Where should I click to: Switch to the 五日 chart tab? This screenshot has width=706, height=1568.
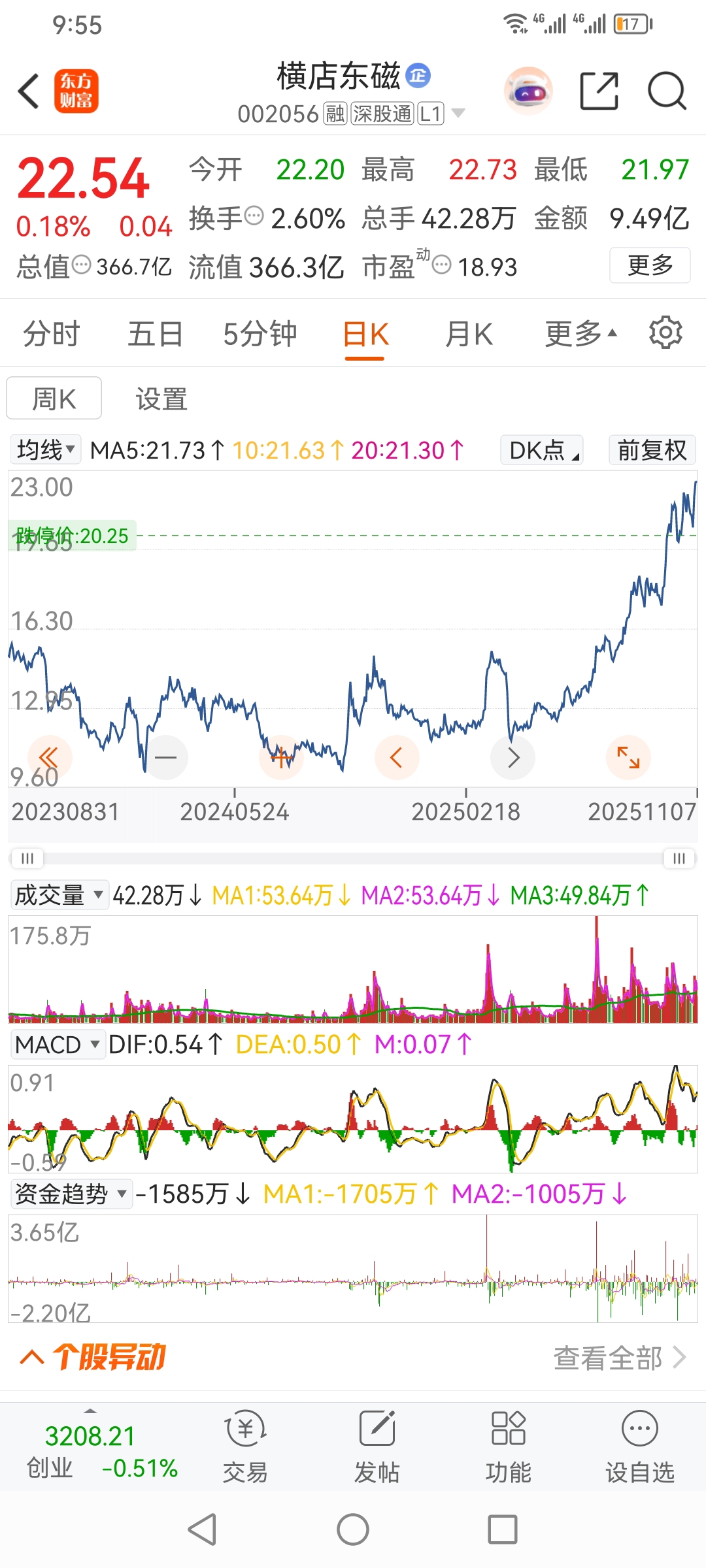(x=155, y=335)
